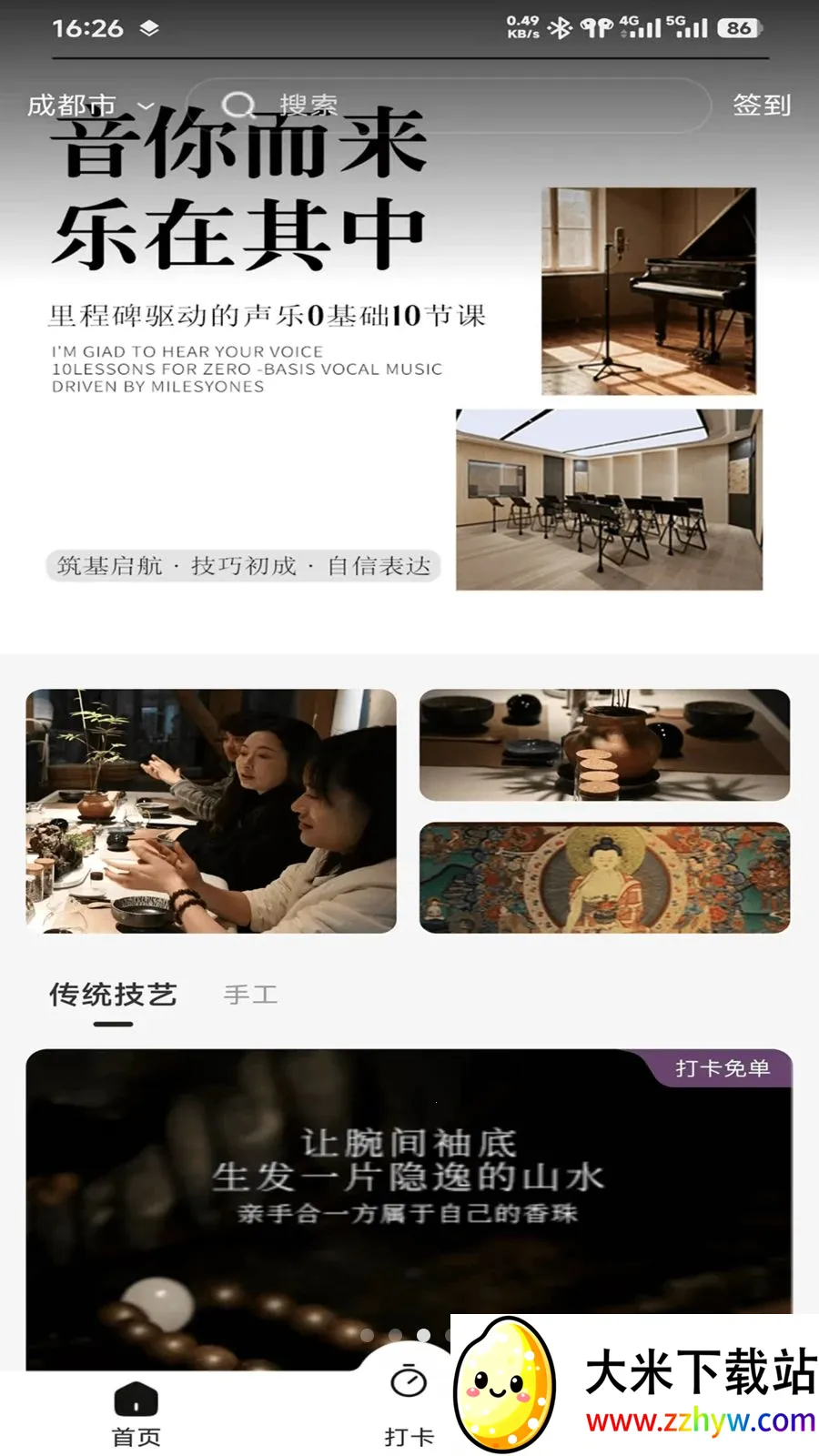Tap the 搜索 search box
819x1456 pixels.
(x=448, y=106)
